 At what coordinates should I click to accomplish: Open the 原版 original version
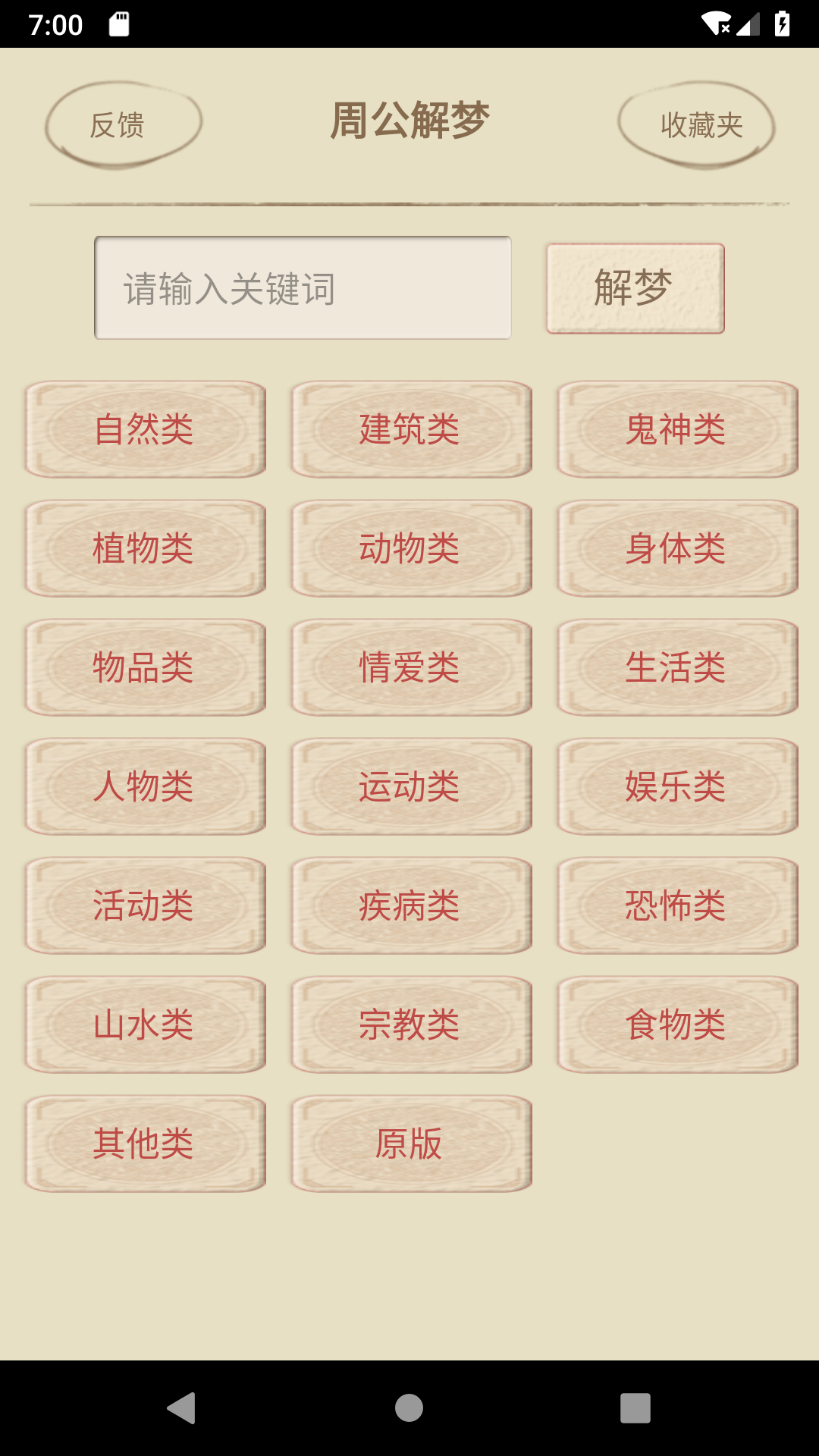click(411, 1144)
